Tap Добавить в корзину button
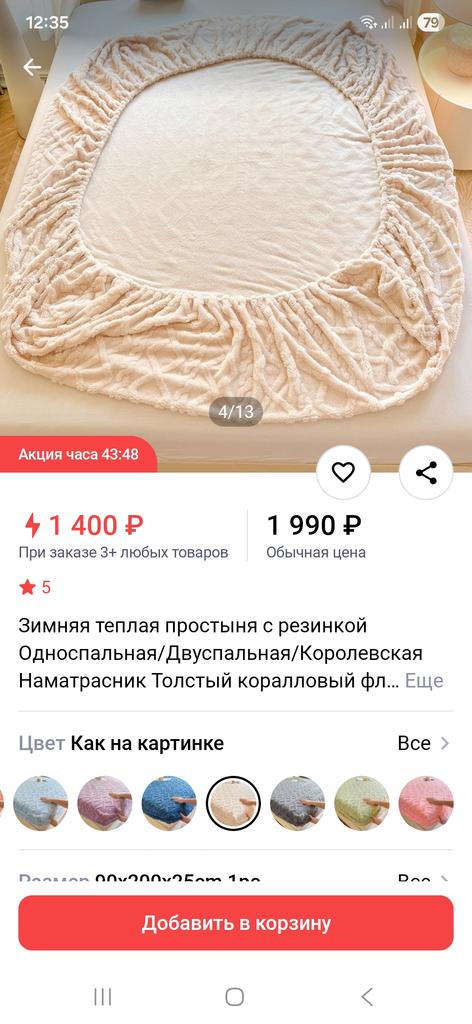This screenshot has width=472, height=1024. pyautogui.click(x=236, y=923)
